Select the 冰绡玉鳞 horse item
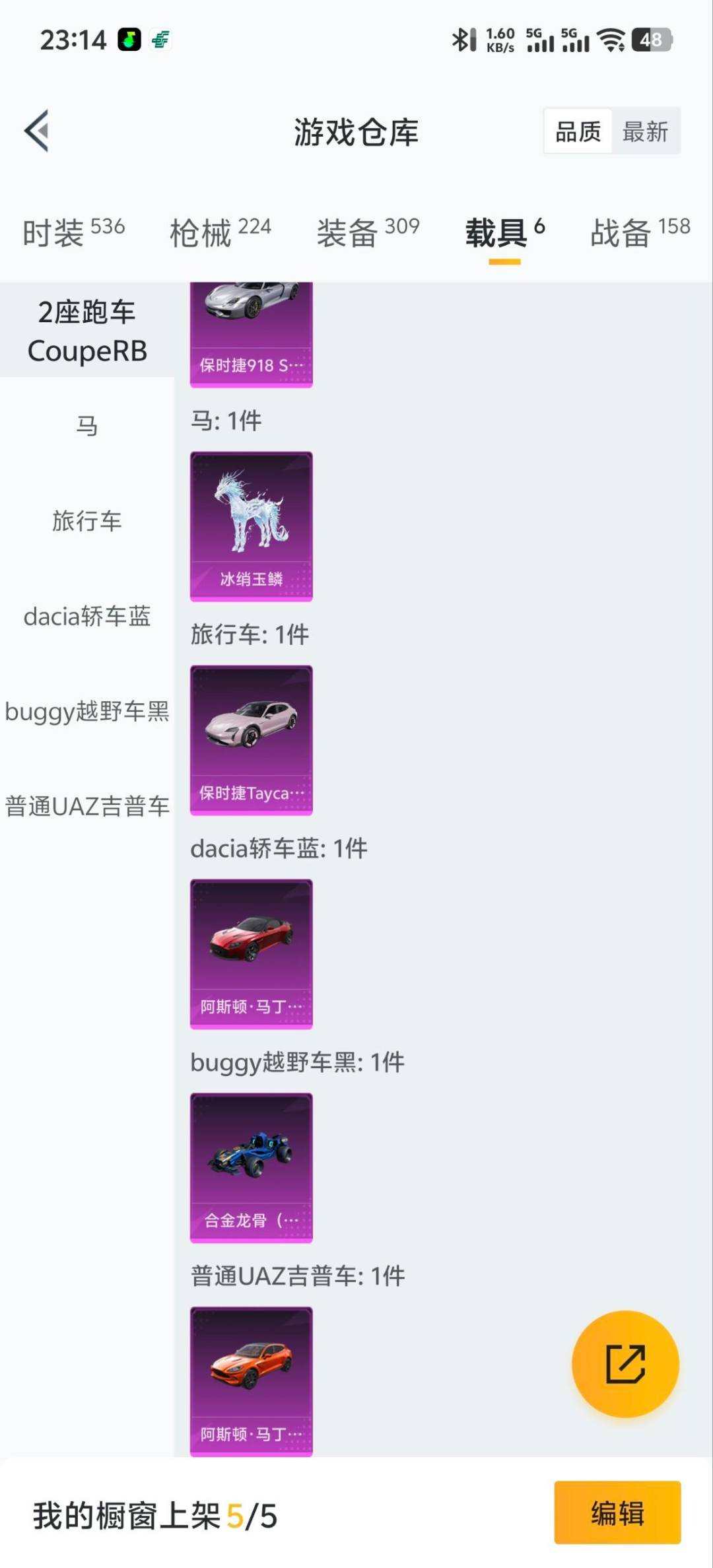 [x=251, y=525]
